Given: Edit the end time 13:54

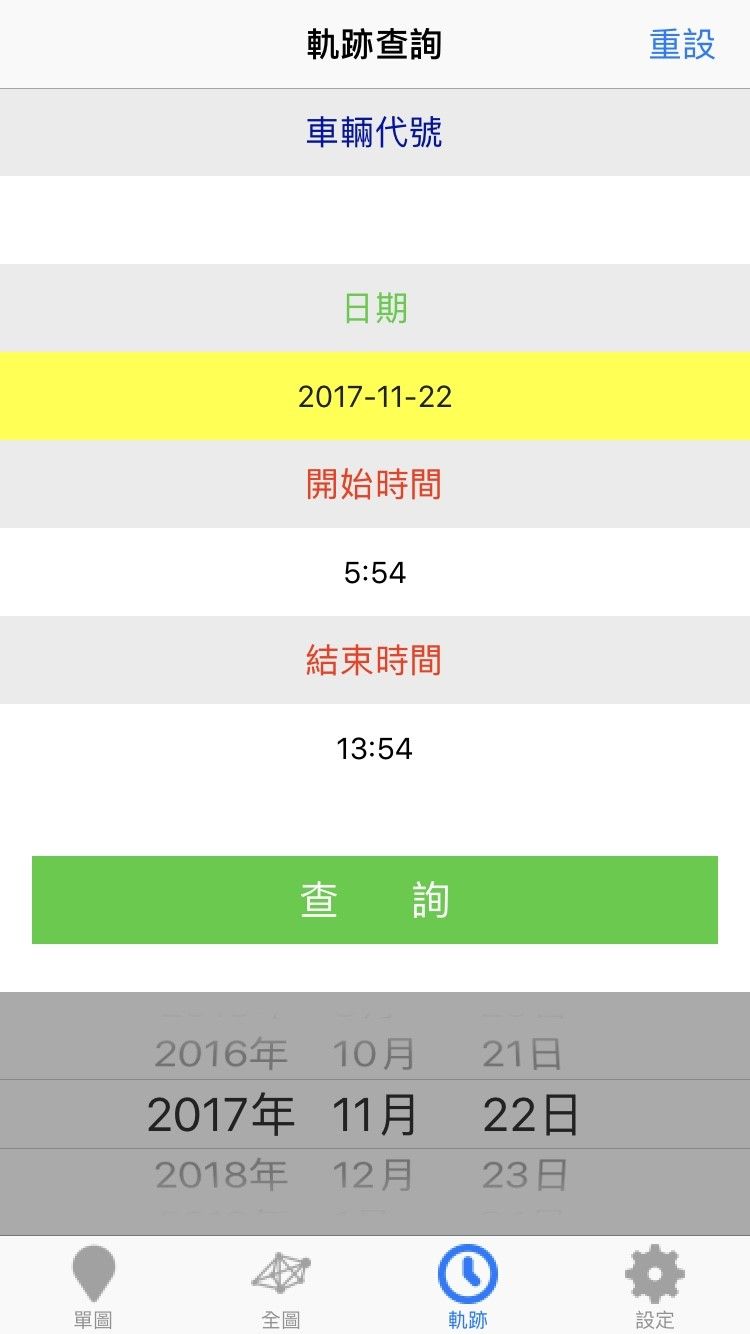Looking at the screenshot, I should (375, 748).
